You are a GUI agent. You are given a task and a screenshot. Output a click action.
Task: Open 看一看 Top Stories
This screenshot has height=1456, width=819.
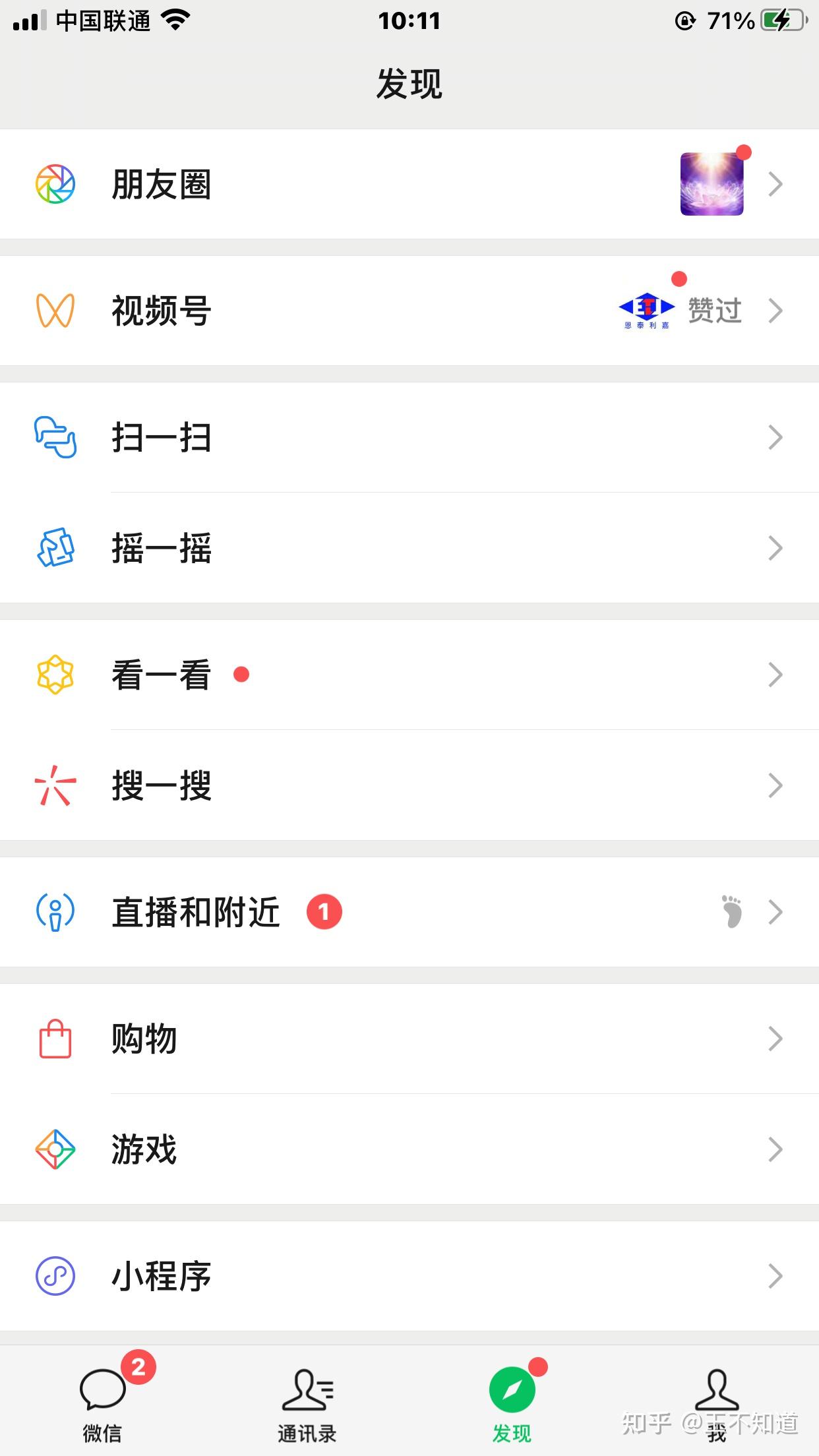coord(162,675)
